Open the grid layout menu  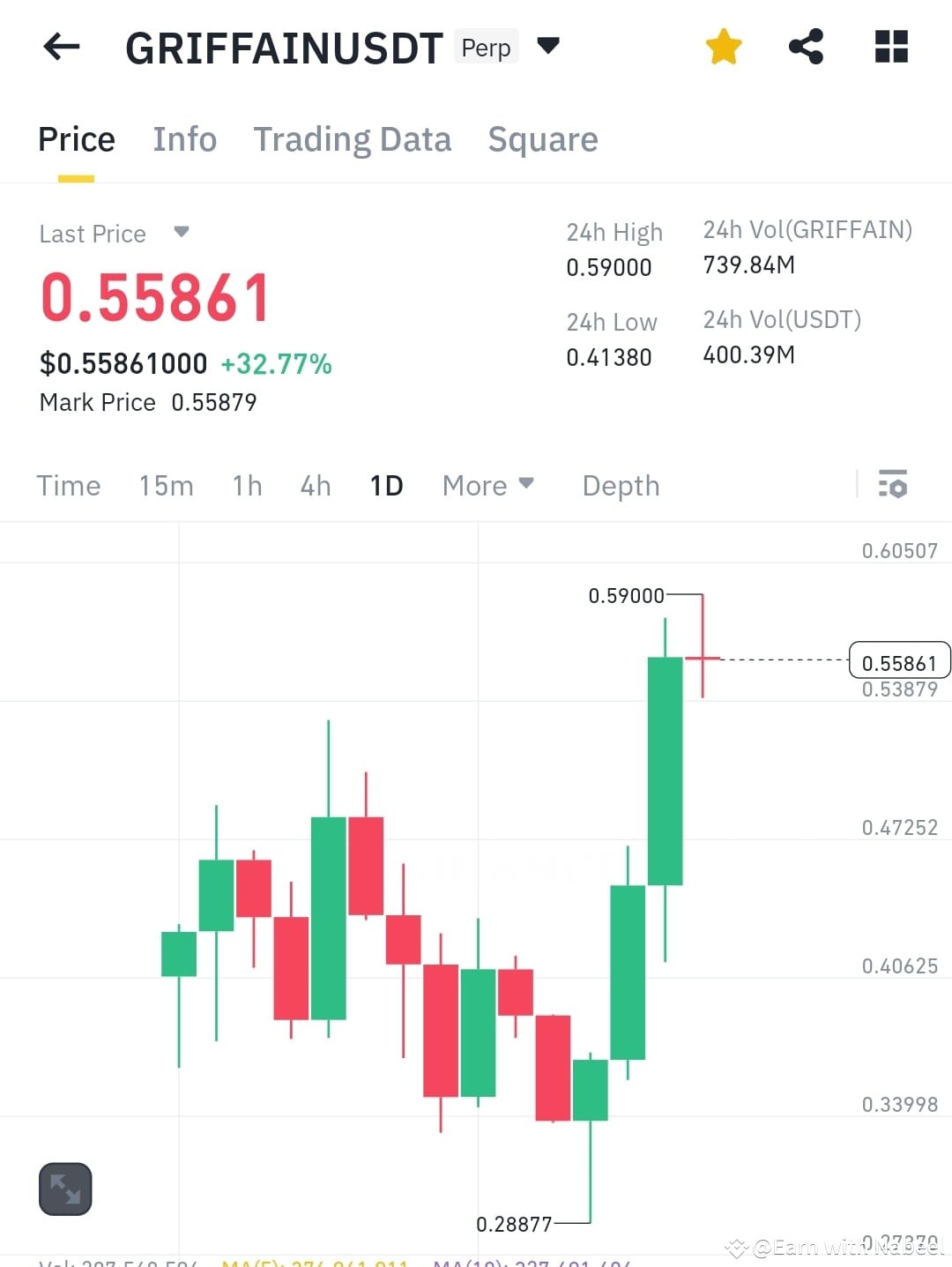(x=890, y=46)
